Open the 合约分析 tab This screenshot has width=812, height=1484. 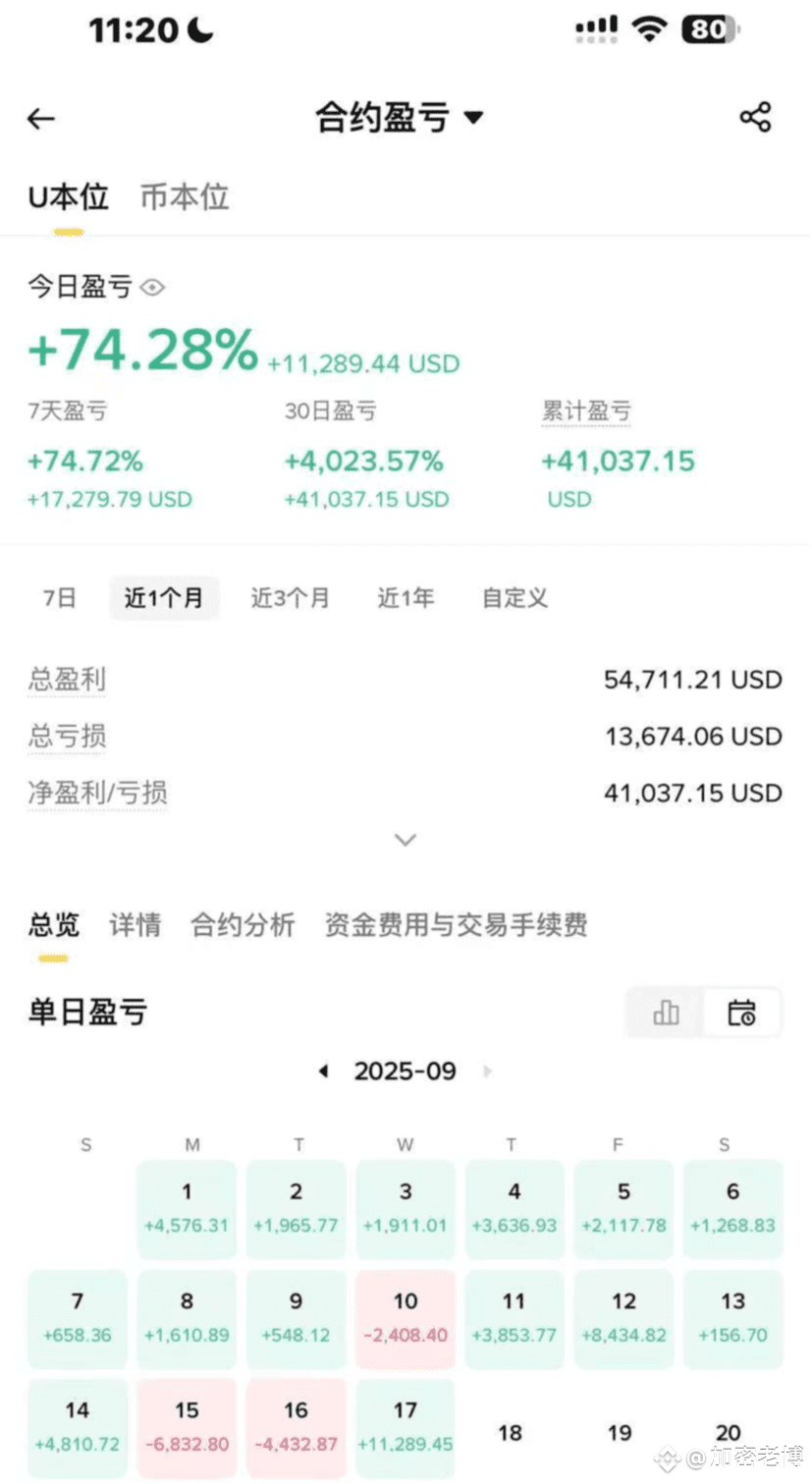(x=242, y=924)
